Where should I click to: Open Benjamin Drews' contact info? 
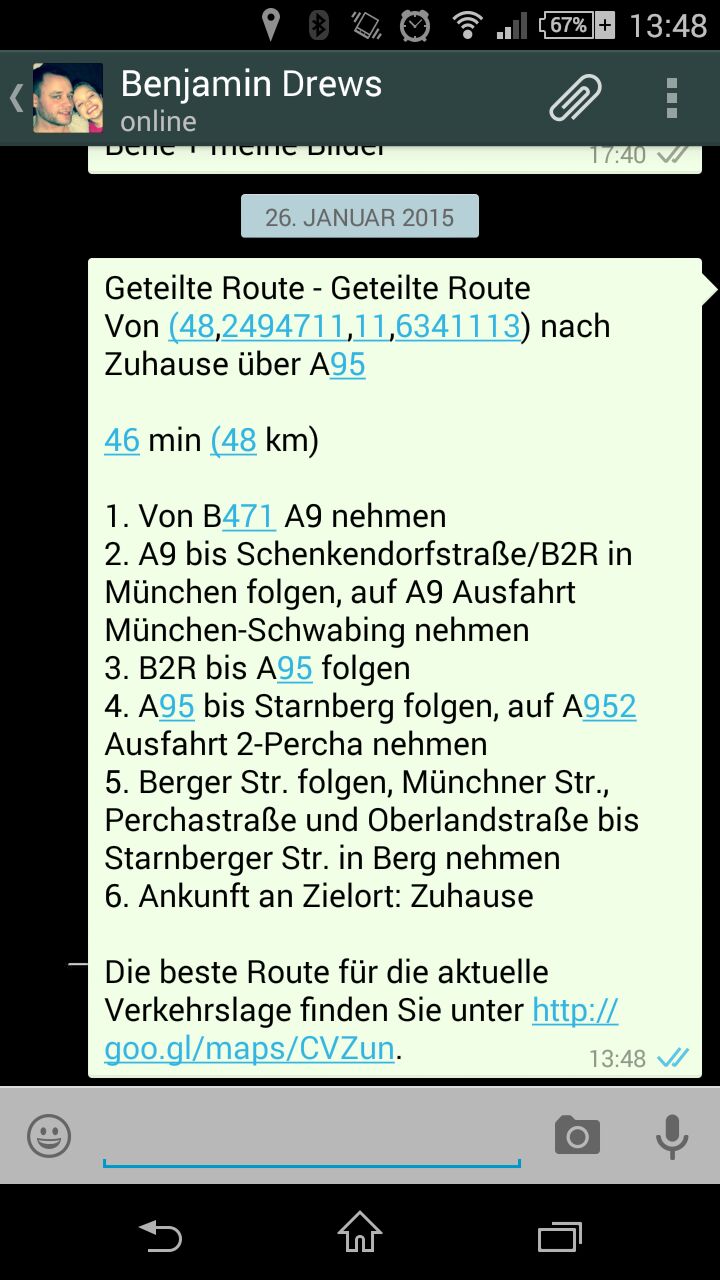pyautogui.click(x=250, y=99)
